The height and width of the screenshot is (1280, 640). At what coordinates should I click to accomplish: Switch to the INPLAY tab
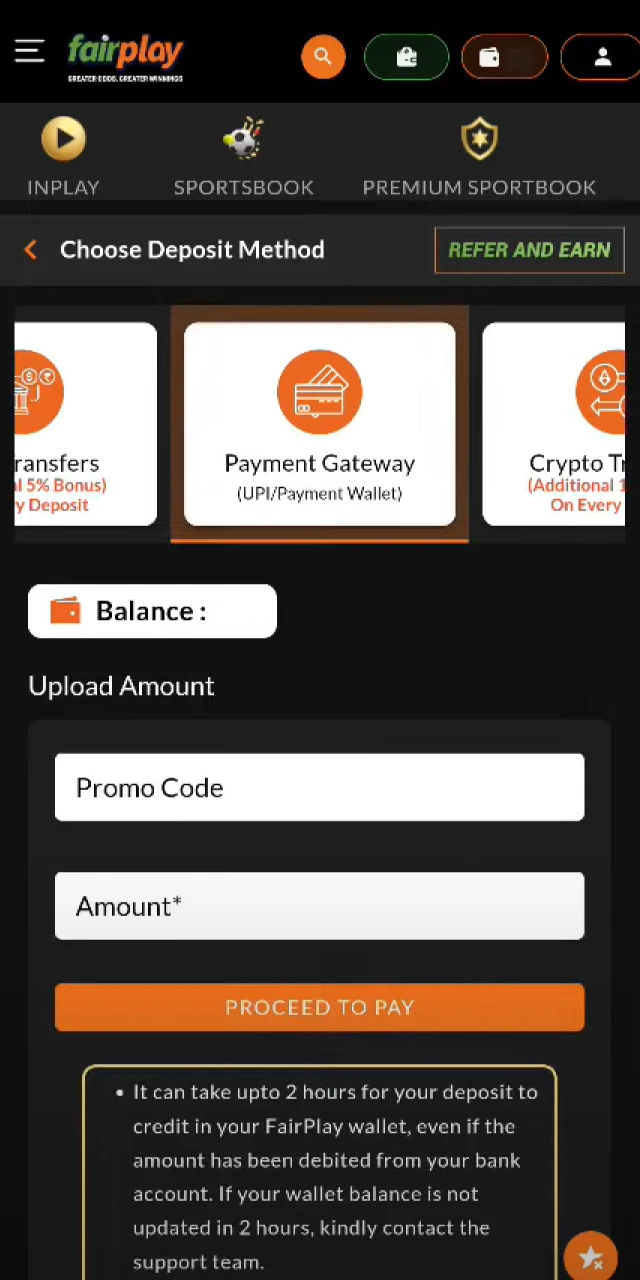[63, 157]
